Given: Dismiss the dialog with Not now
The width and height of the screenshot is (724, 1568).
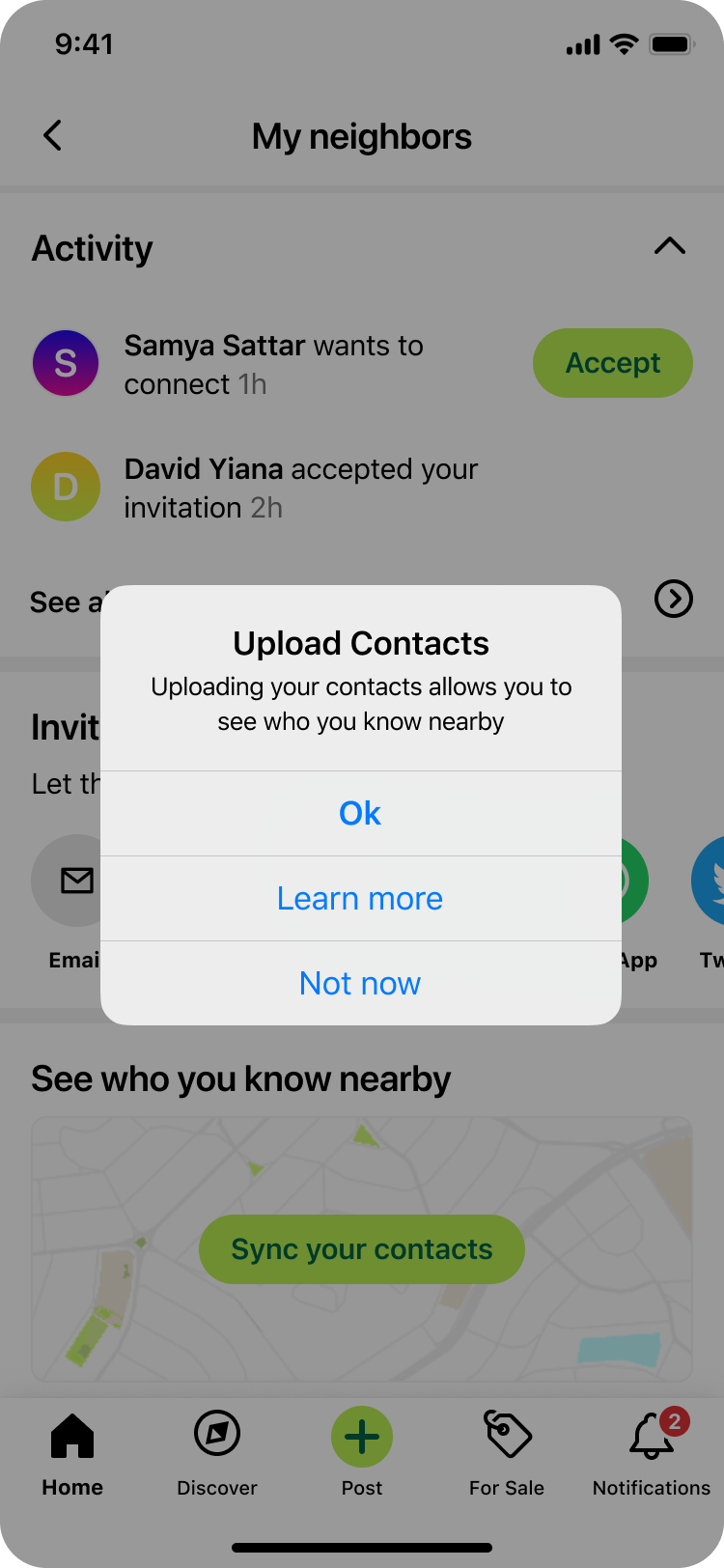Looking at the screenshot, I should tap(360, 983).
